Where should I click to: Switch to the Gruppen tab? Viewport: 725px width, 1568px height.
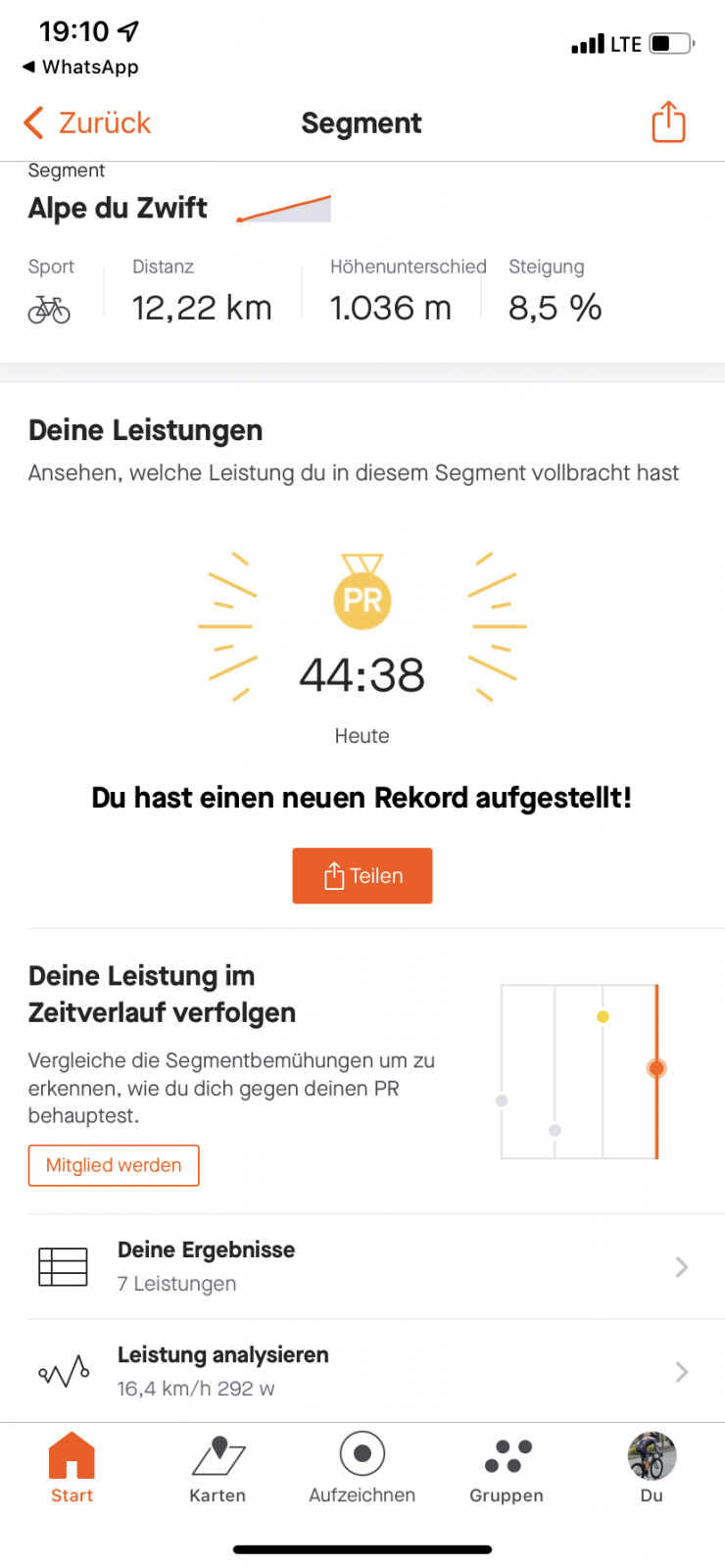tap(507, 1467)
